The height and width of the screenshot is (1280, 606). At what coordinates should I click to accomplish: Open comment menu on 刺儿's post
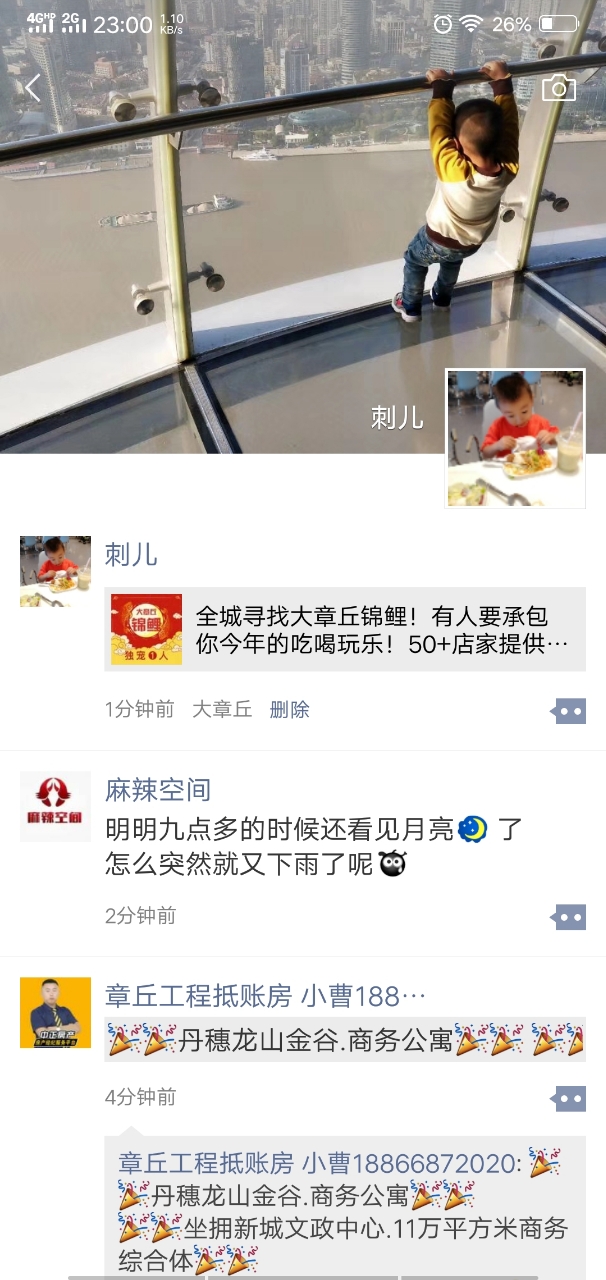(569, 711)
